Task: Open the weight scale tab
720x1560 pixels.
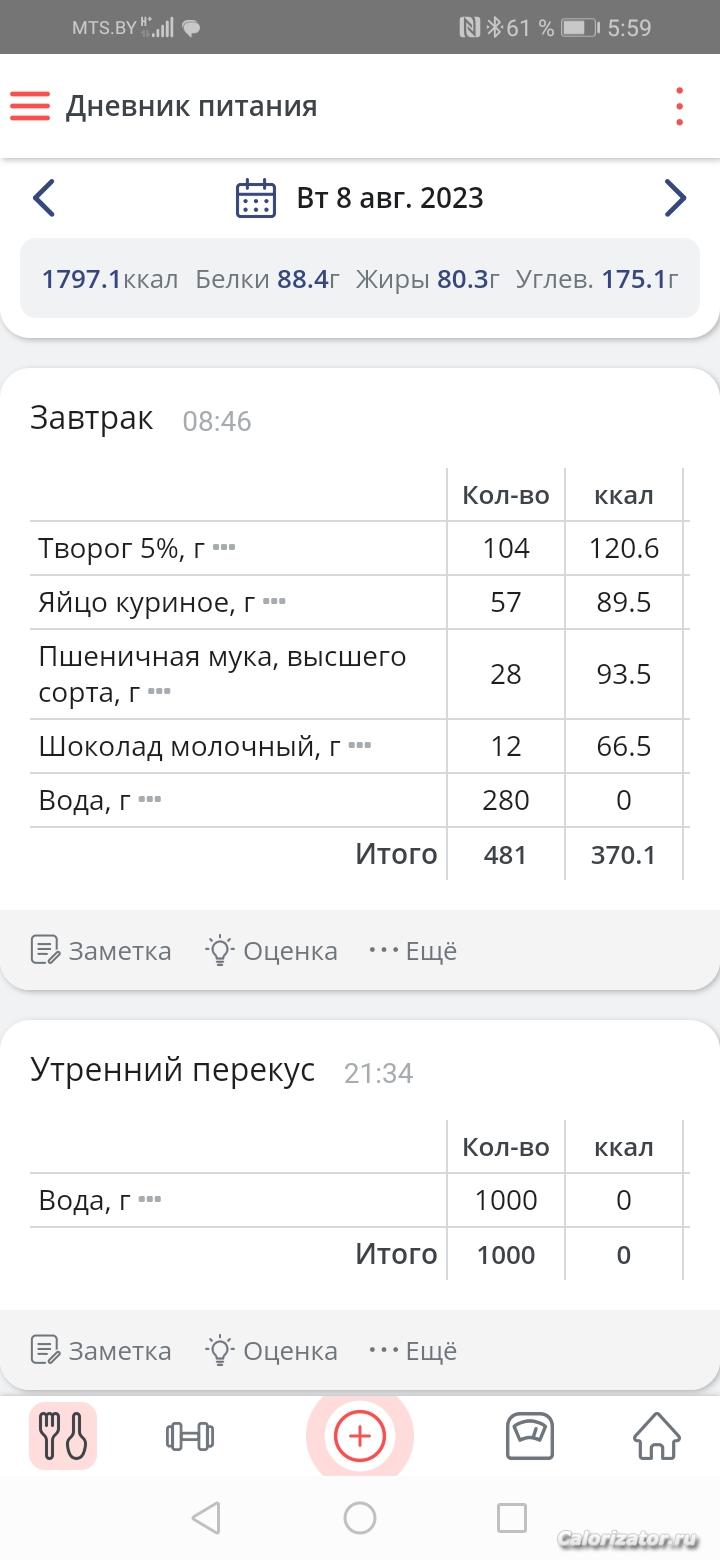Action: (x=530, y=1437)
